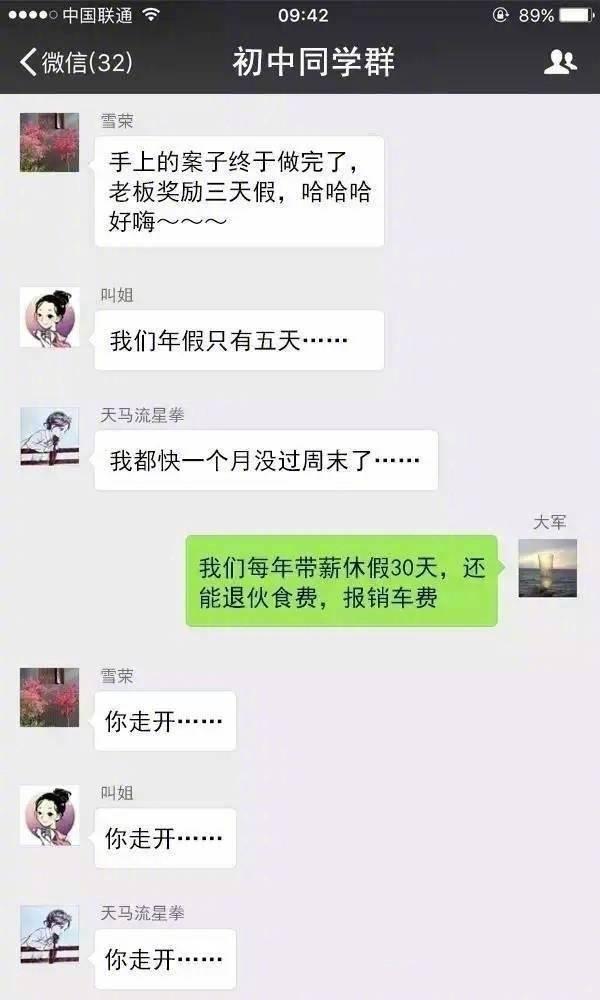Viewport: 600px width, 1000px height.
Task: Go back to the 微信 chat list
Action: pyautogui.click(x=75, y=62)
